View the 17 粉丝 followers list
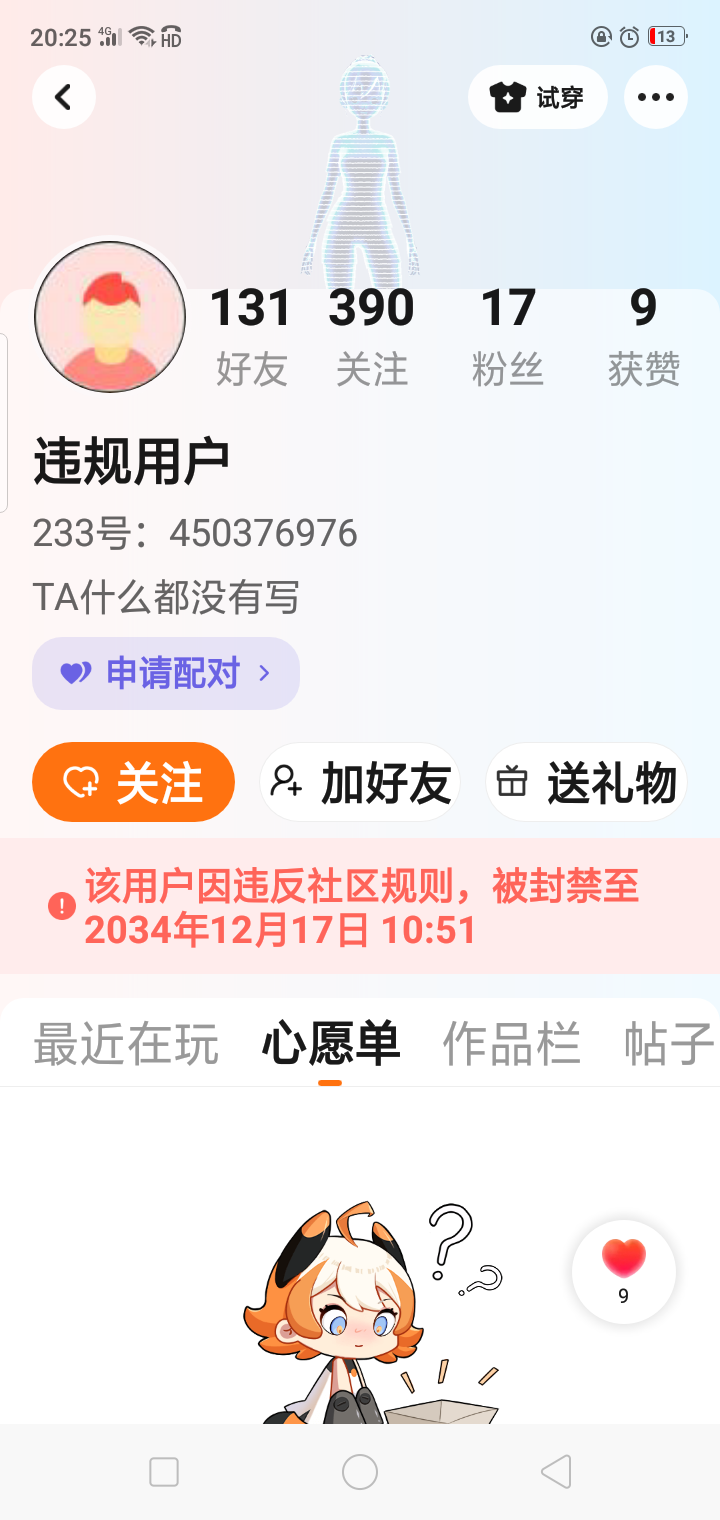Screen dimensions: 720x1520 coord(508,337)
